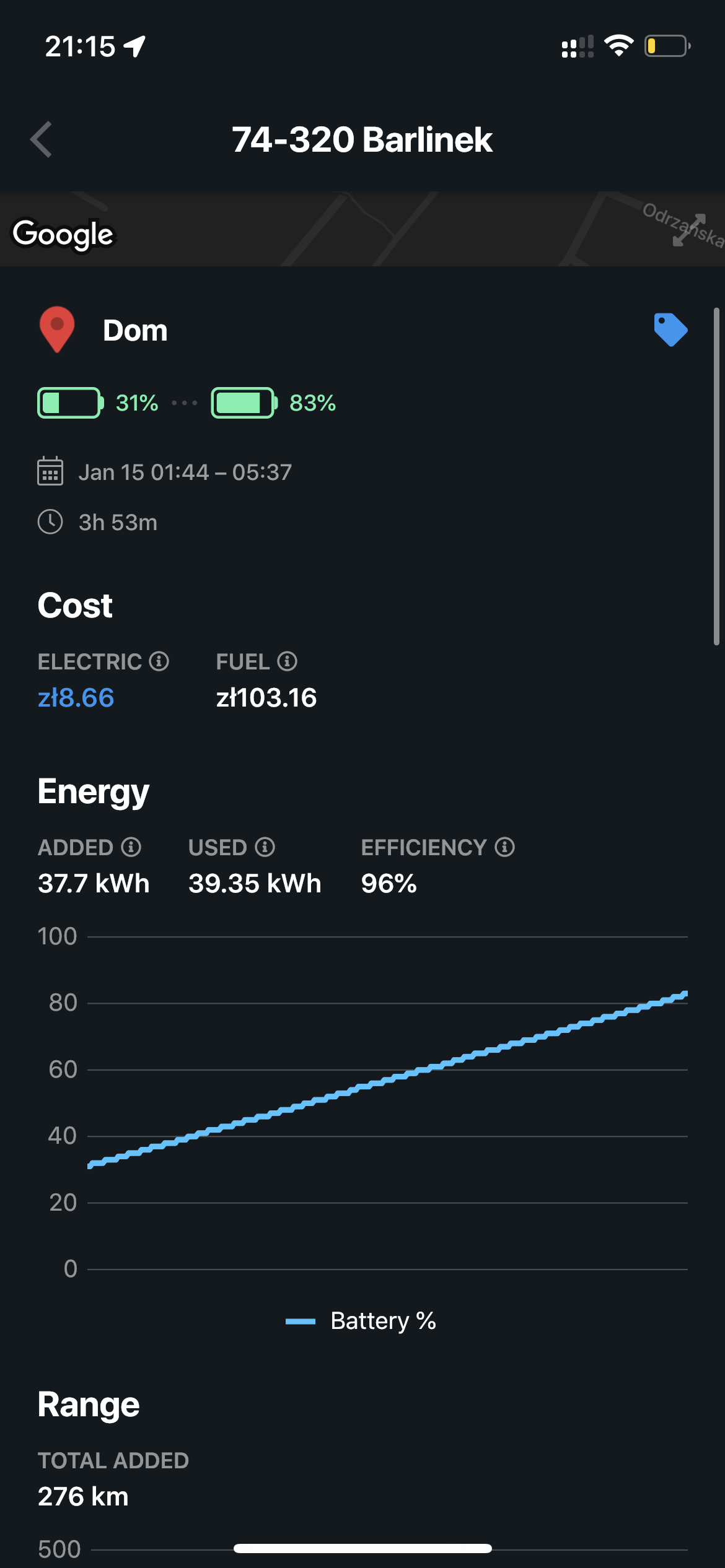The image size is (725, 1568).
Task: Go back using the top-left arrow
Action: coord(41,139)
